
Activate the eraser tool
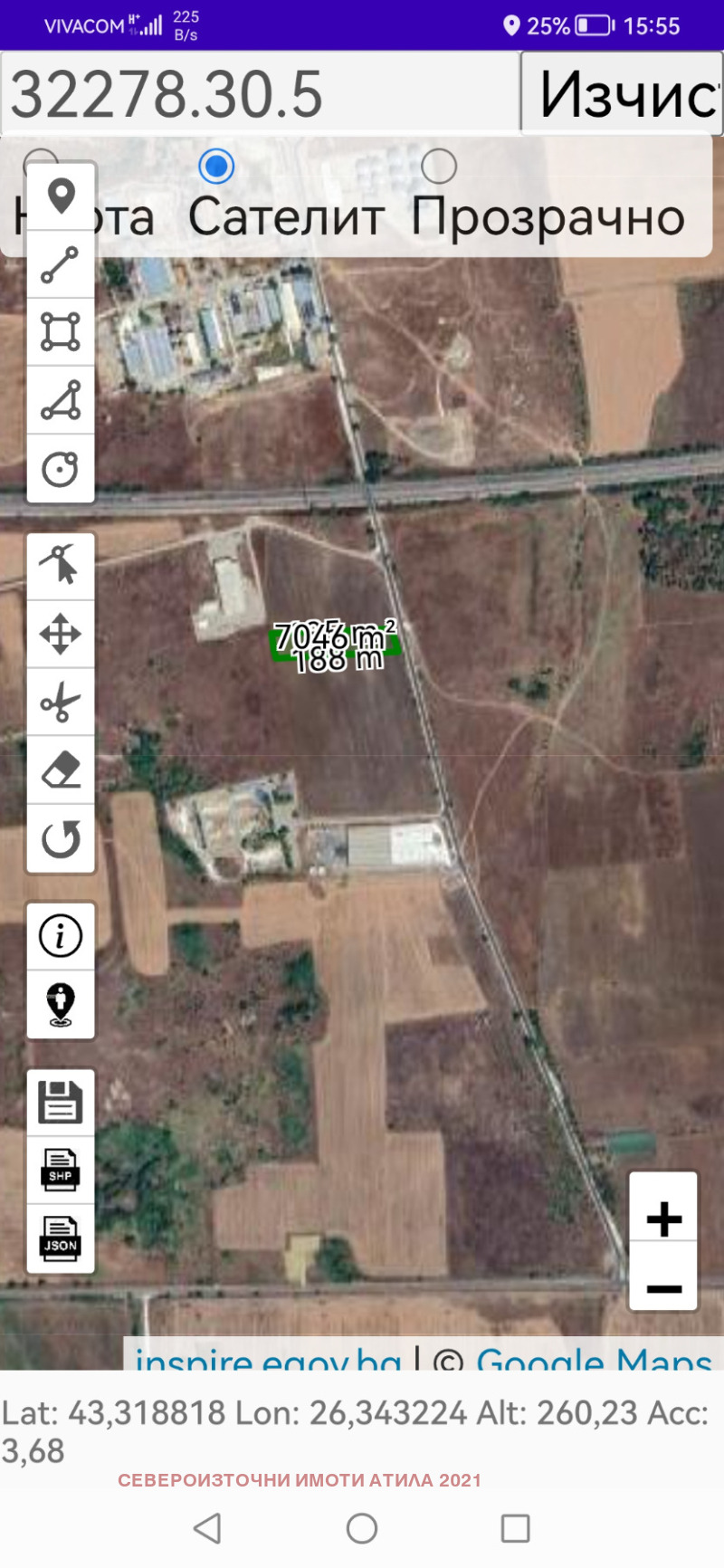pyautogui.click(x=61, y=770)
